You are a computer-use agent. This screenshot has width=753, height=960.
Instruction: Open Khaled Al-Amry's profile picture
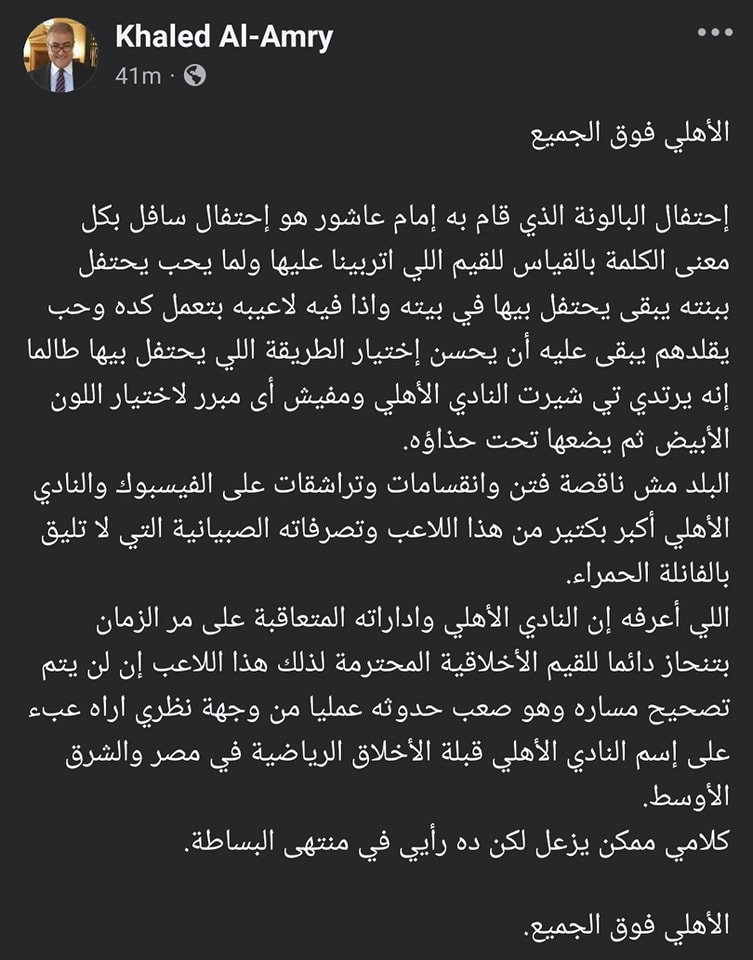[60, 55]
